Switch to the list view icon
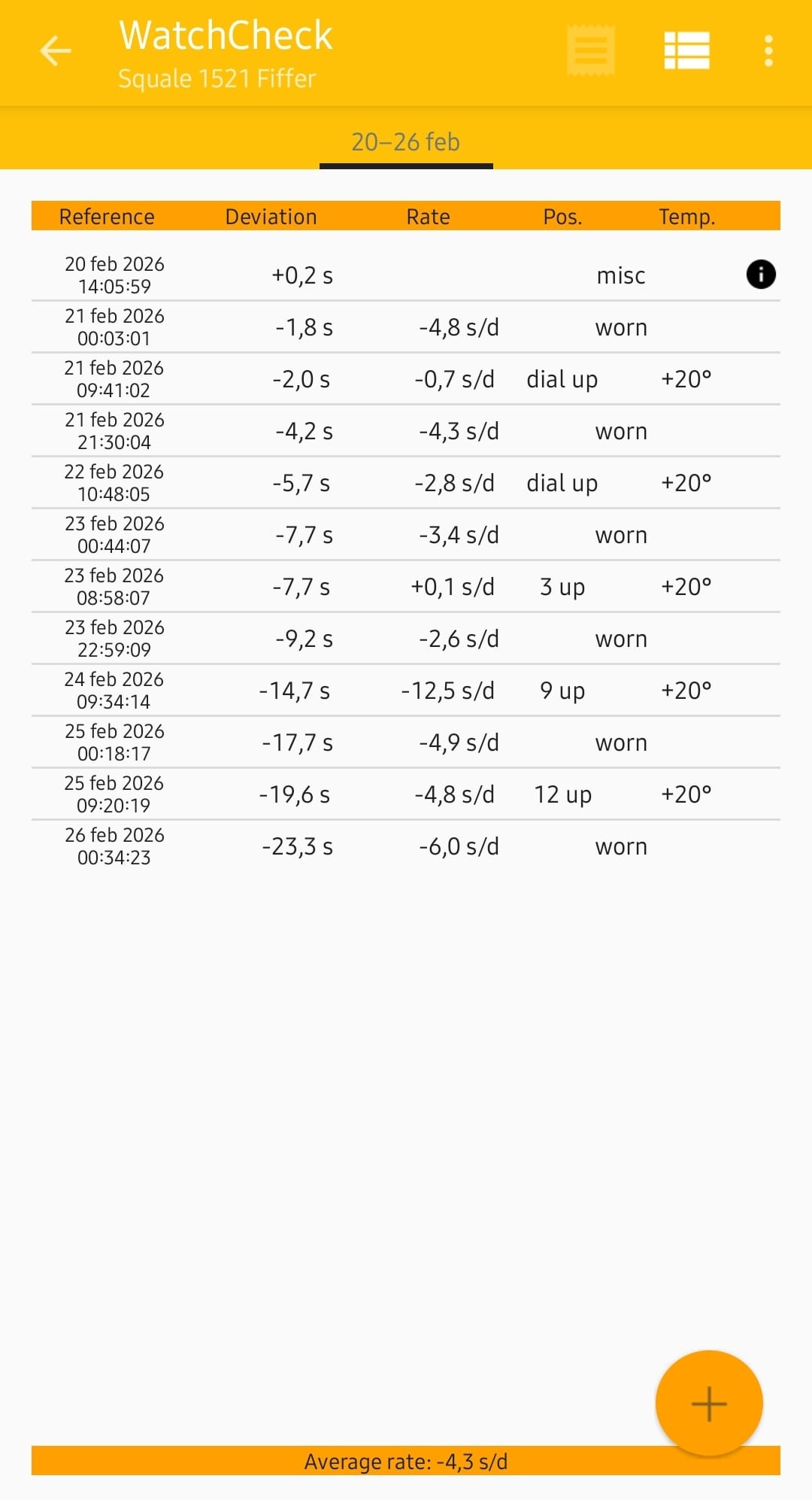Viewport: 812px width, 1500px height. coord(686,51)
